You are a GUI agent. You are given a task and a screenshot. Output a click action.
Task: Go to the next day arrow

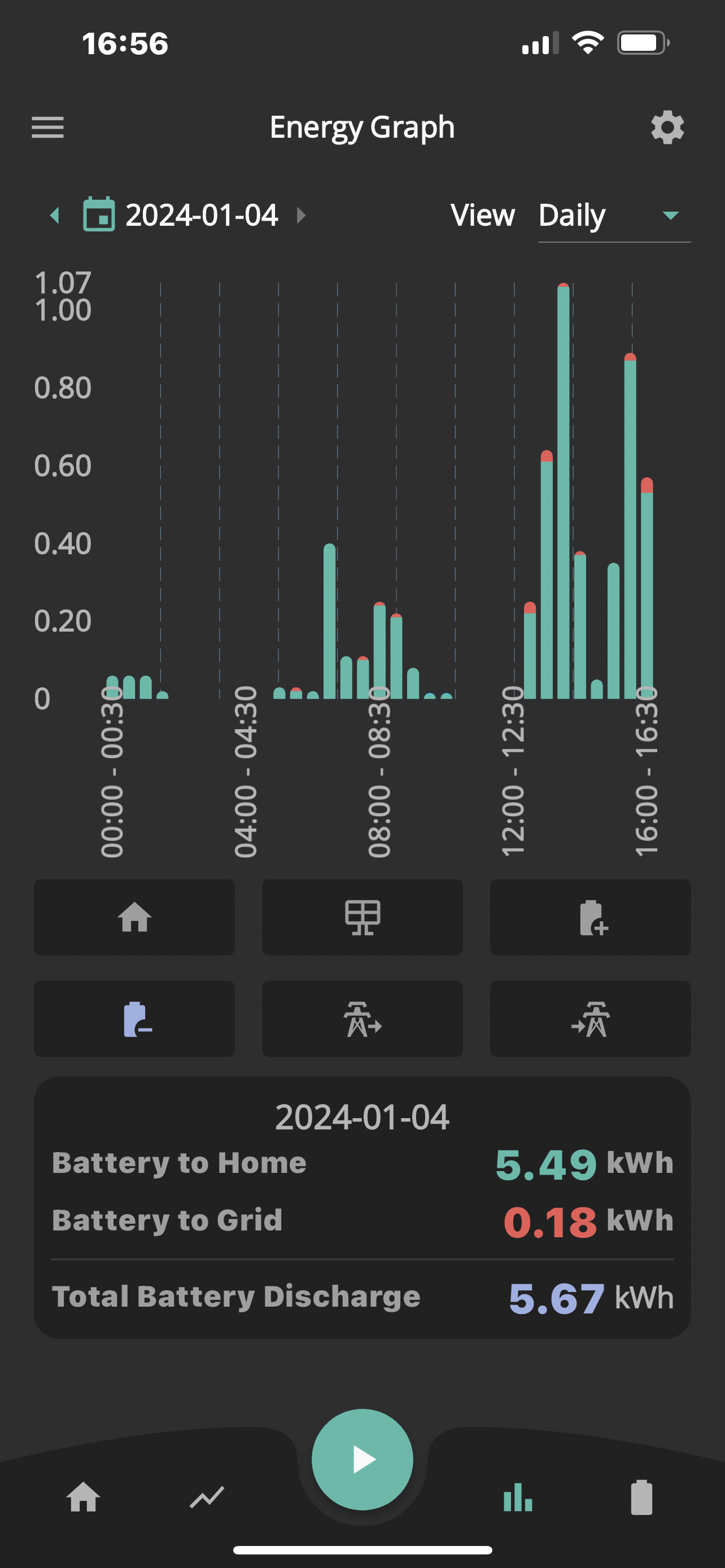point(301,215)
